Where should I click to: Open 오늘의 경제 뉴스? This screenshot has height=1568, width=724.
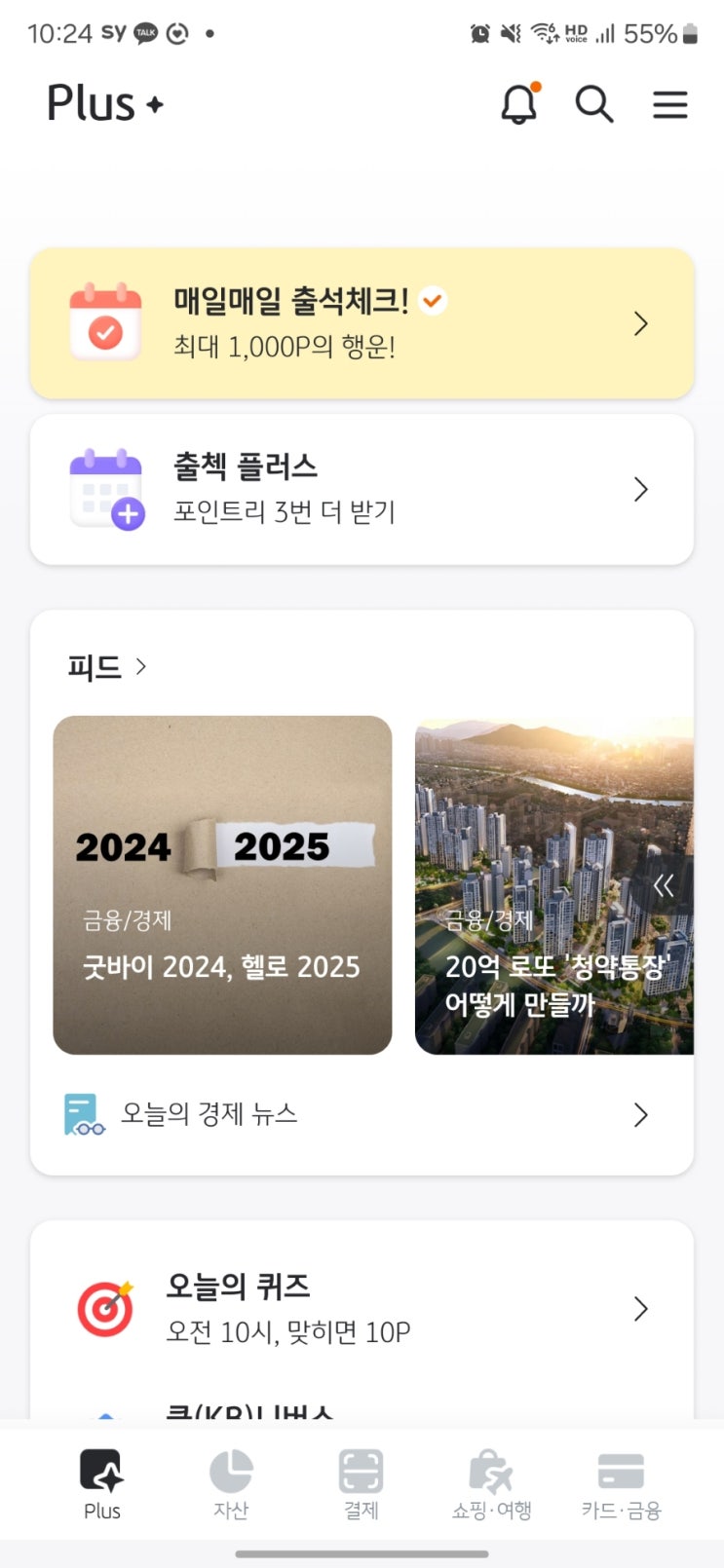coord(362,1114)
